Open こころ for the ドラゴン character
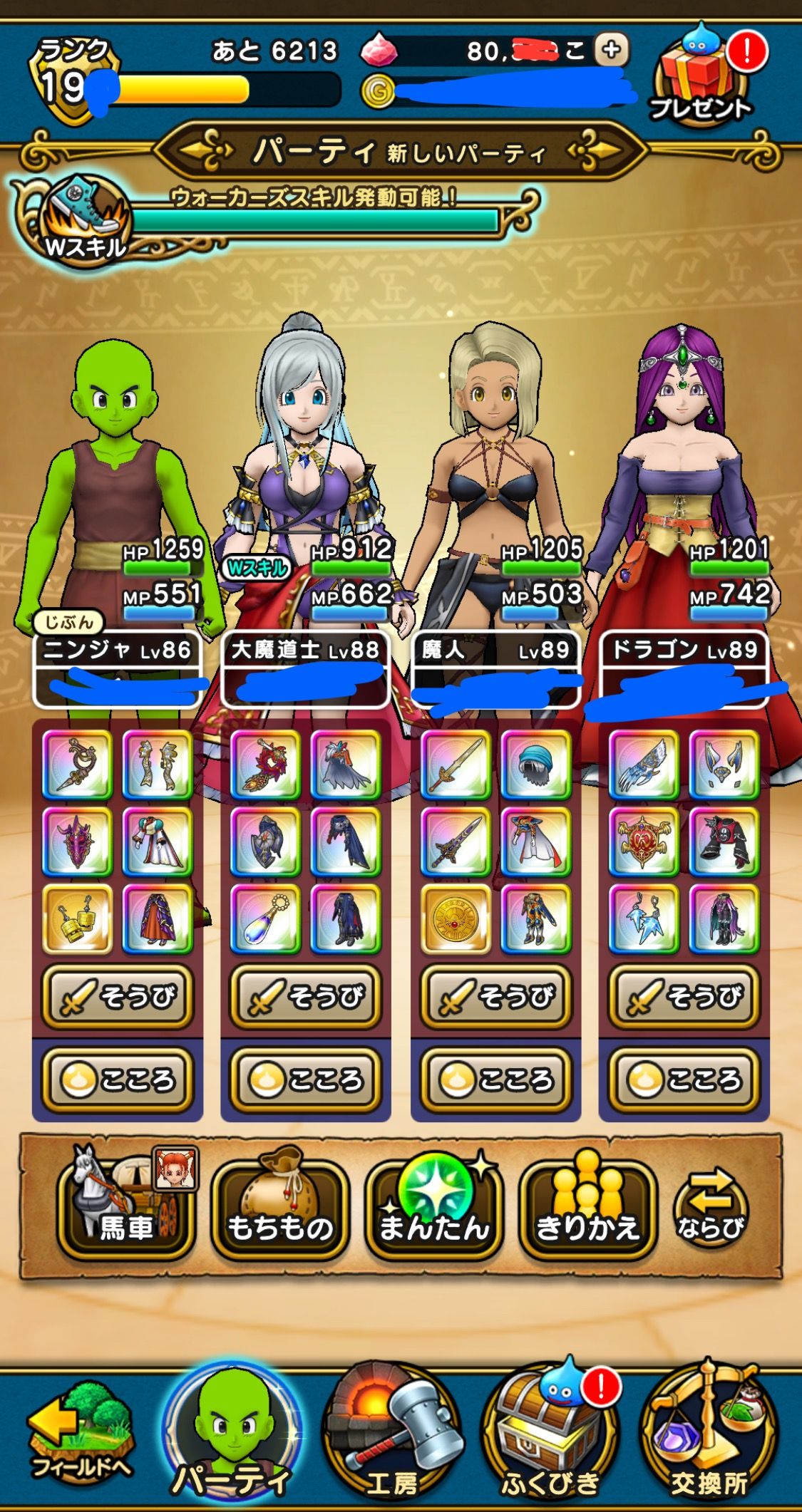The height and width of the screenshot is (1512, 802). point(684,1079)
